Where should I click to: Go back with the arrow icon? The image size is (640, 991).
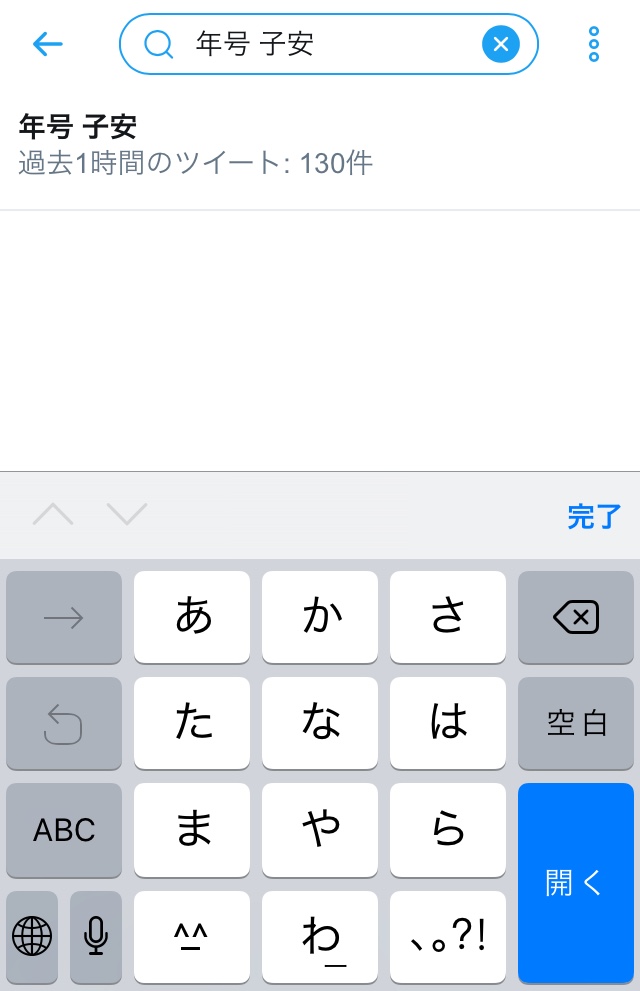click(x=47, y=44)
